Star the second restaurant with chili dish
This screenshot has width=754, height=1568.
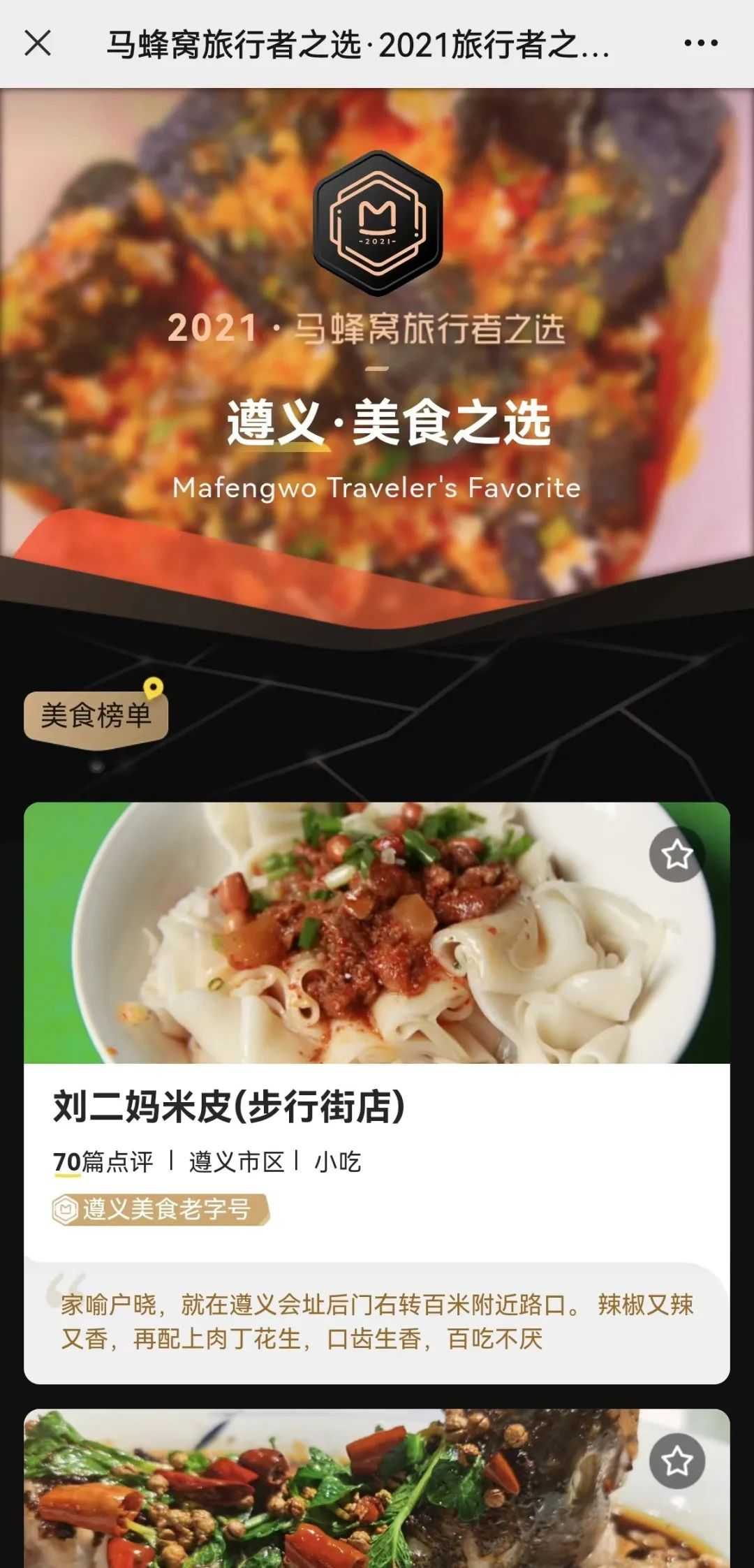[677, 1461]
